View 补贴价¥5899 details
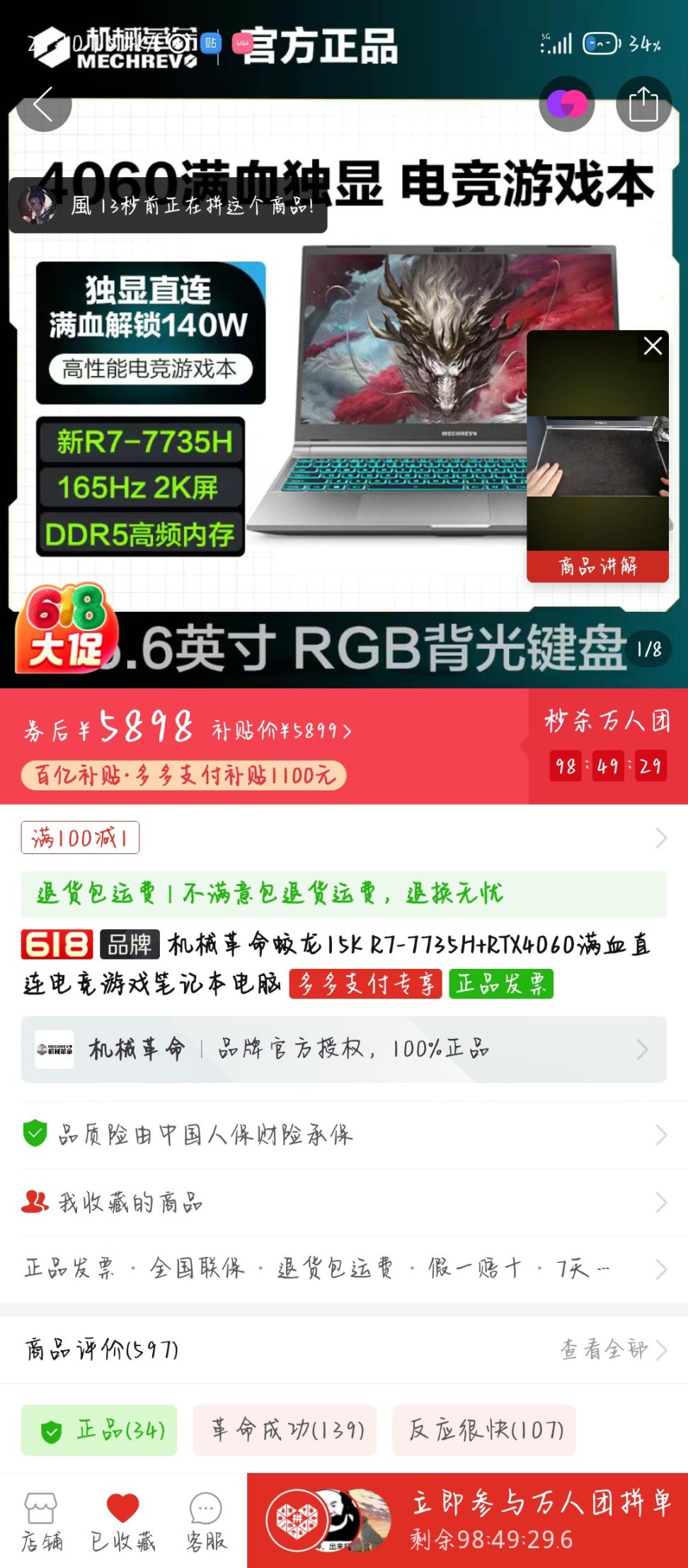The height and width of the screenshot is (1568, 688). click(x=282, y=729)
